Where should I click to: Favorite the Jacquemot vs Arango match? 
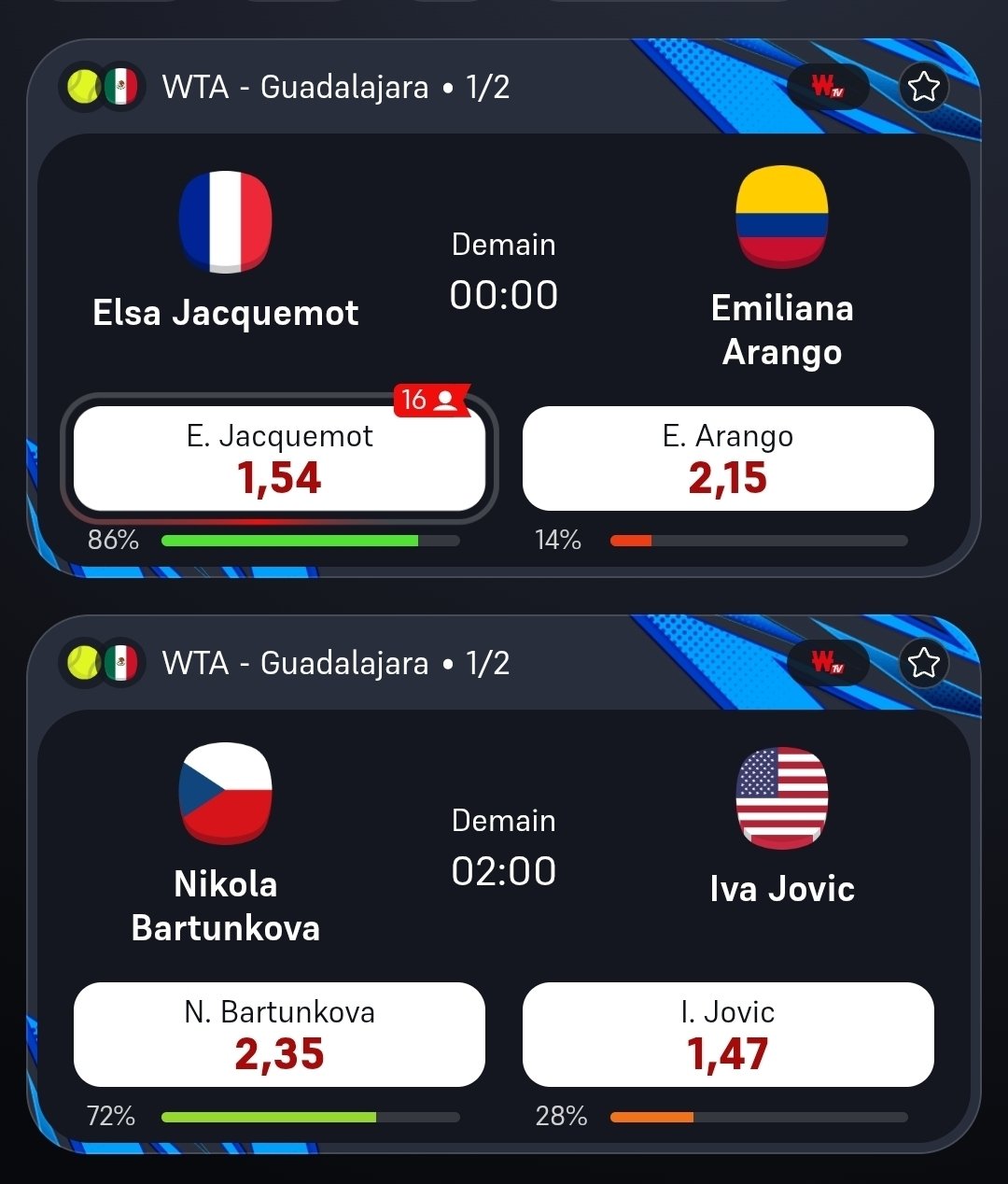[923, 87]
